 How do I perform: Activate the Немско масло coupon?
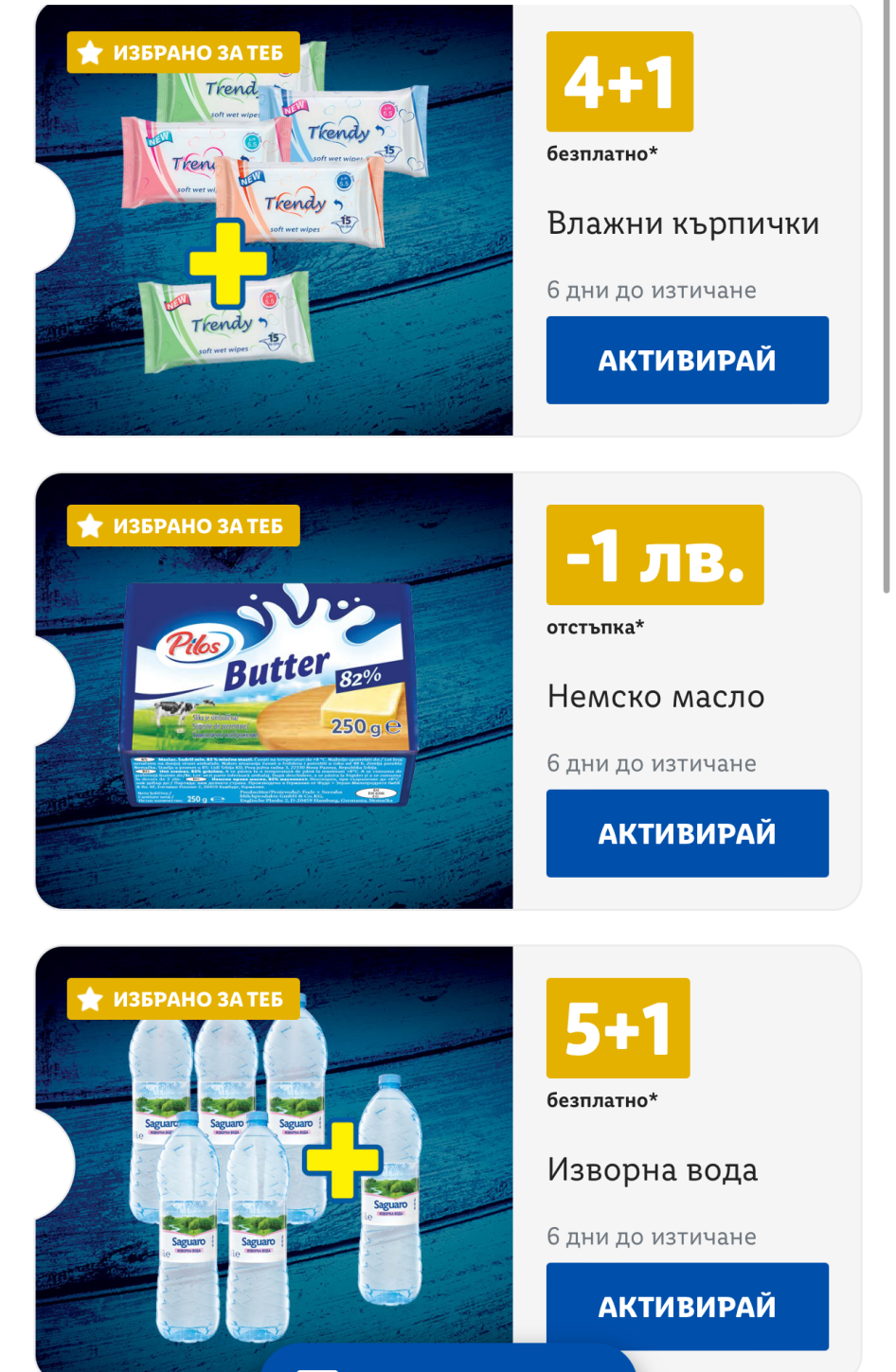click(687, 833)
